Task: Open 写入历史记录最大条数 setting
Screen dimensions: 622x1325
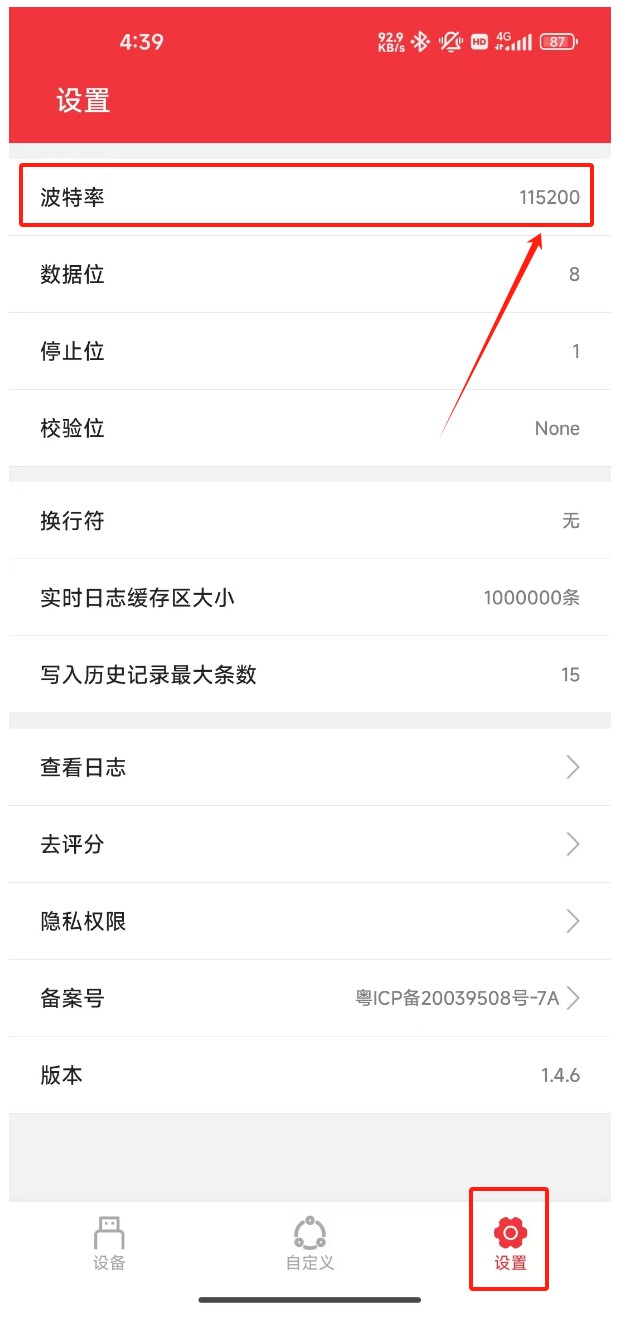Action: tap(308, 675)
